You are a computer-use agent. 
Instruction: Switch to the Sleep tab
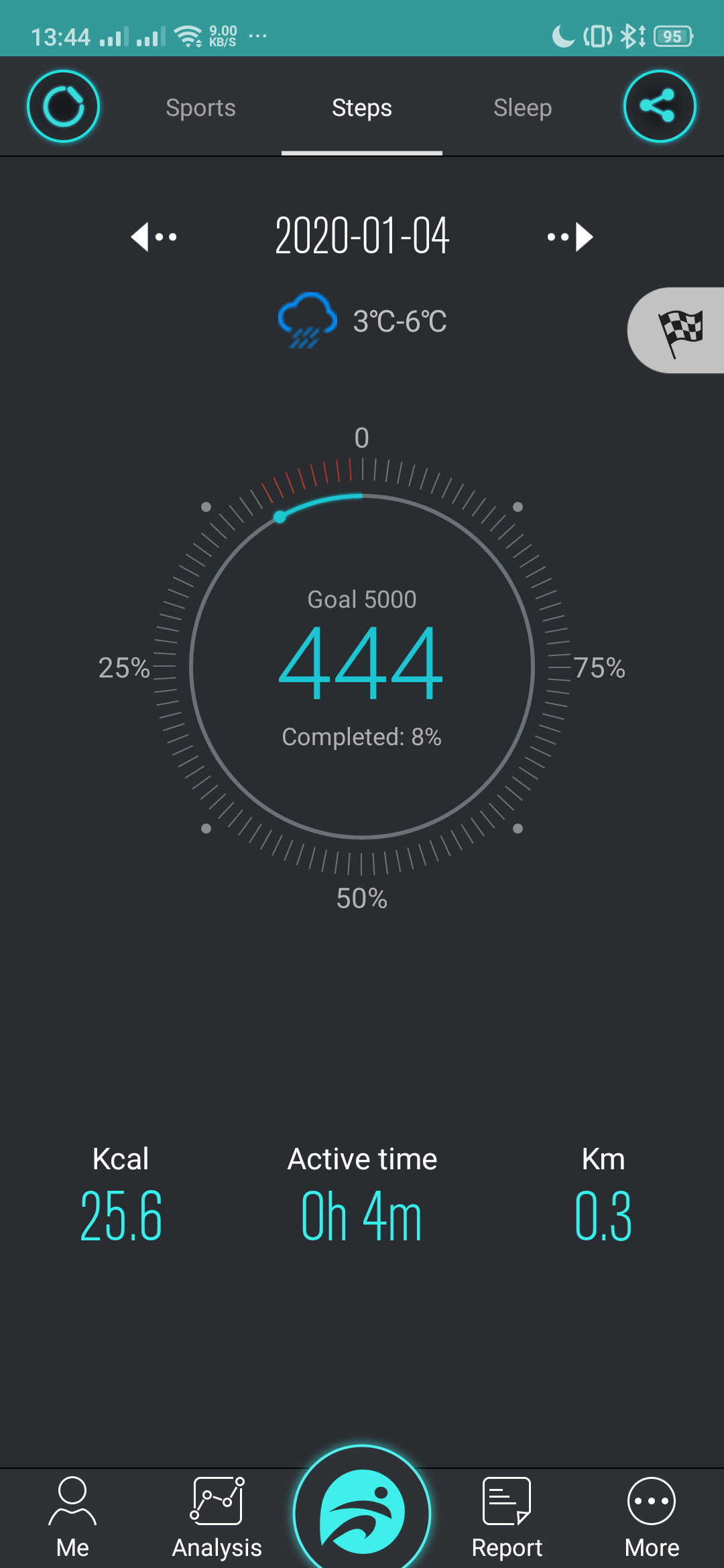click(522, 108)
